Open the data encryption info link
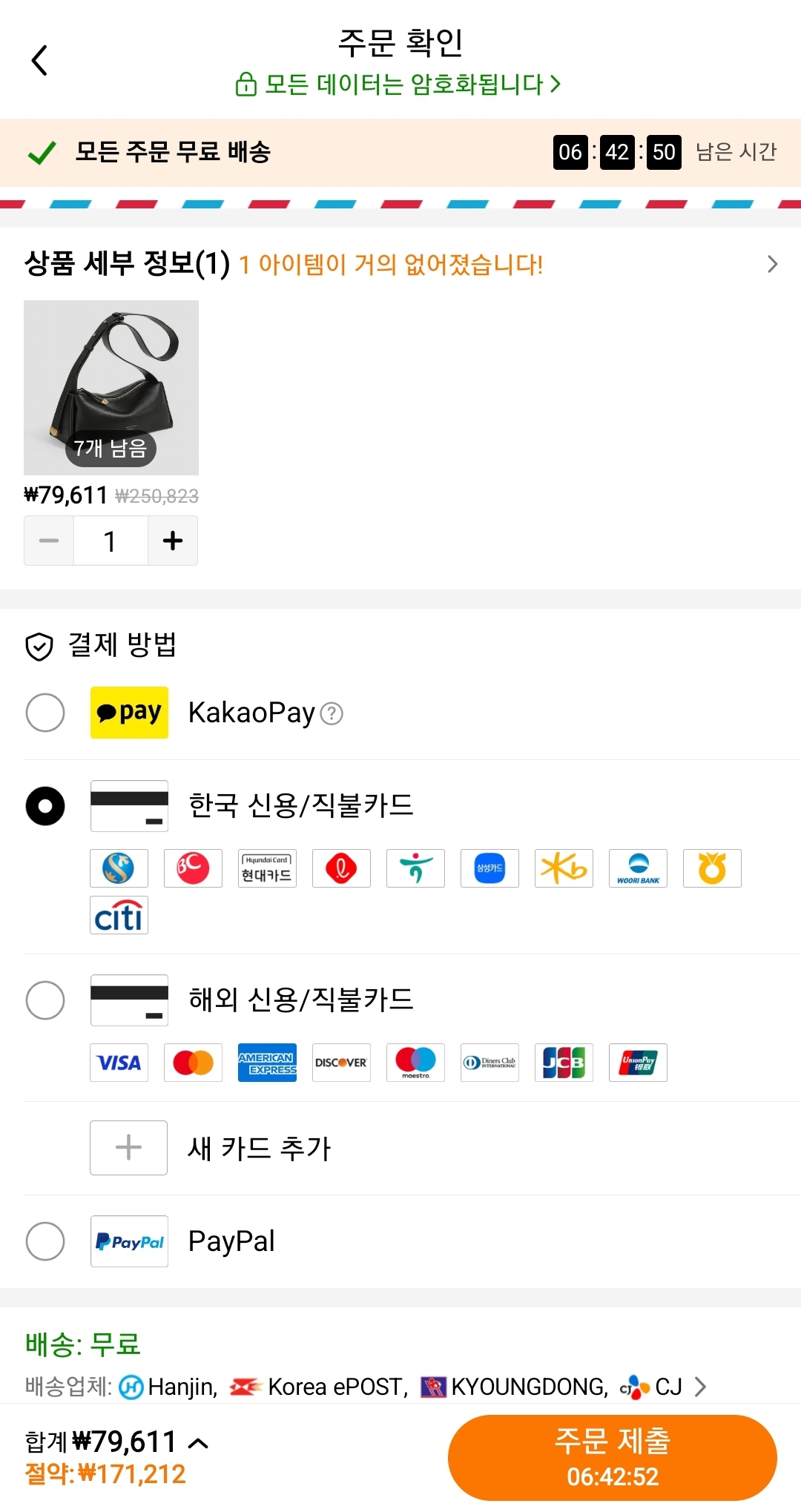Viewport: 801px width, 1512px height. click(x=400, y=85)
